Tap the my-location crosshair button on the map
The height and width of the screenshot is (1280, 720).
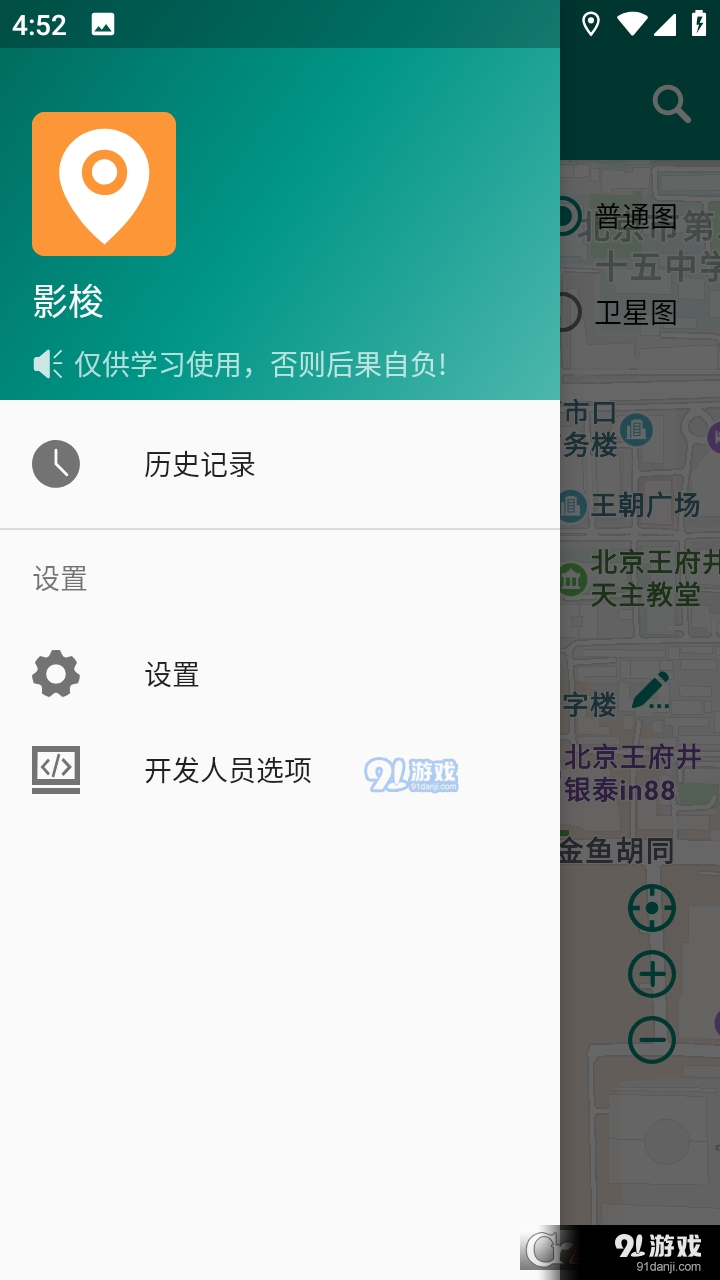tap(651, 908)
